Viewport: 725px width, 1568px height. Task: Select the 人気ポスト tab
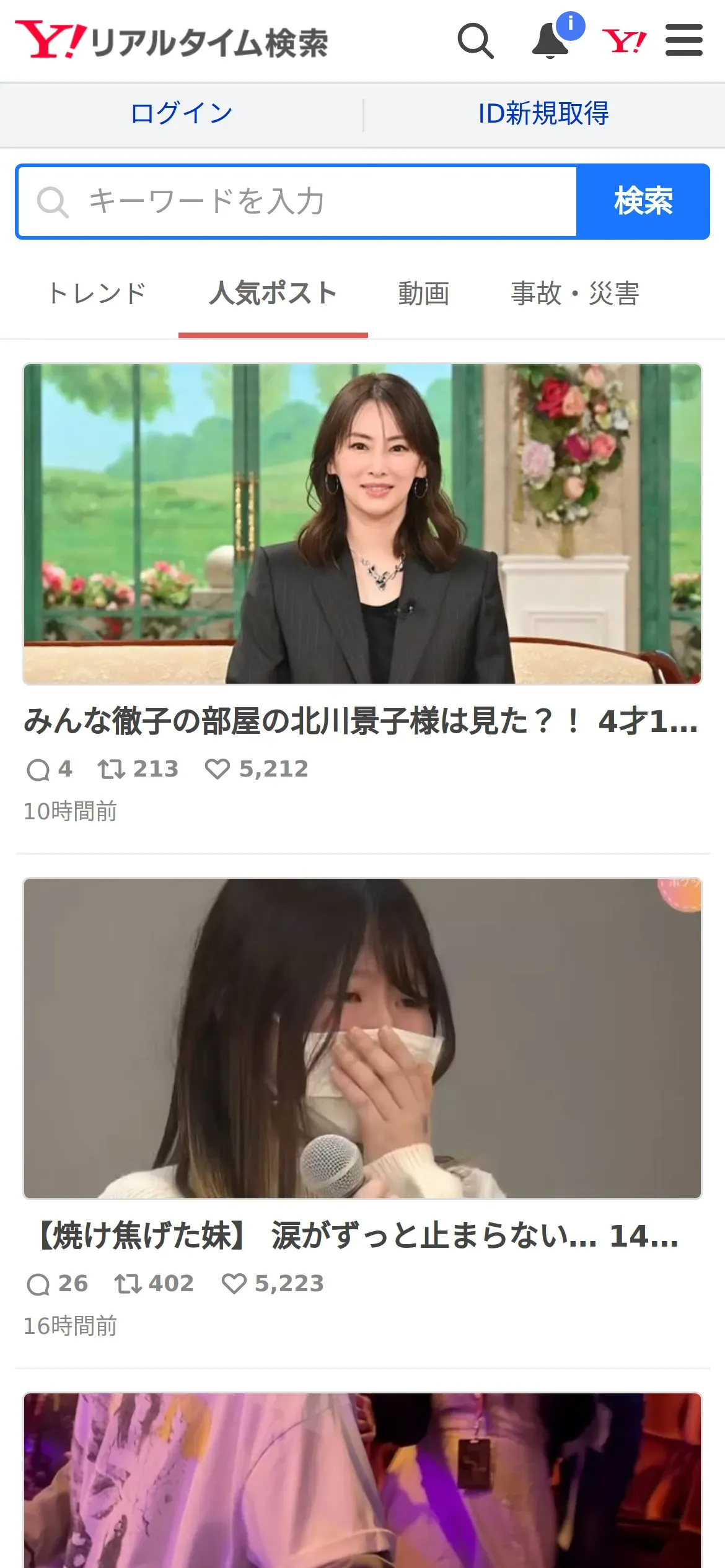[273, 293]
